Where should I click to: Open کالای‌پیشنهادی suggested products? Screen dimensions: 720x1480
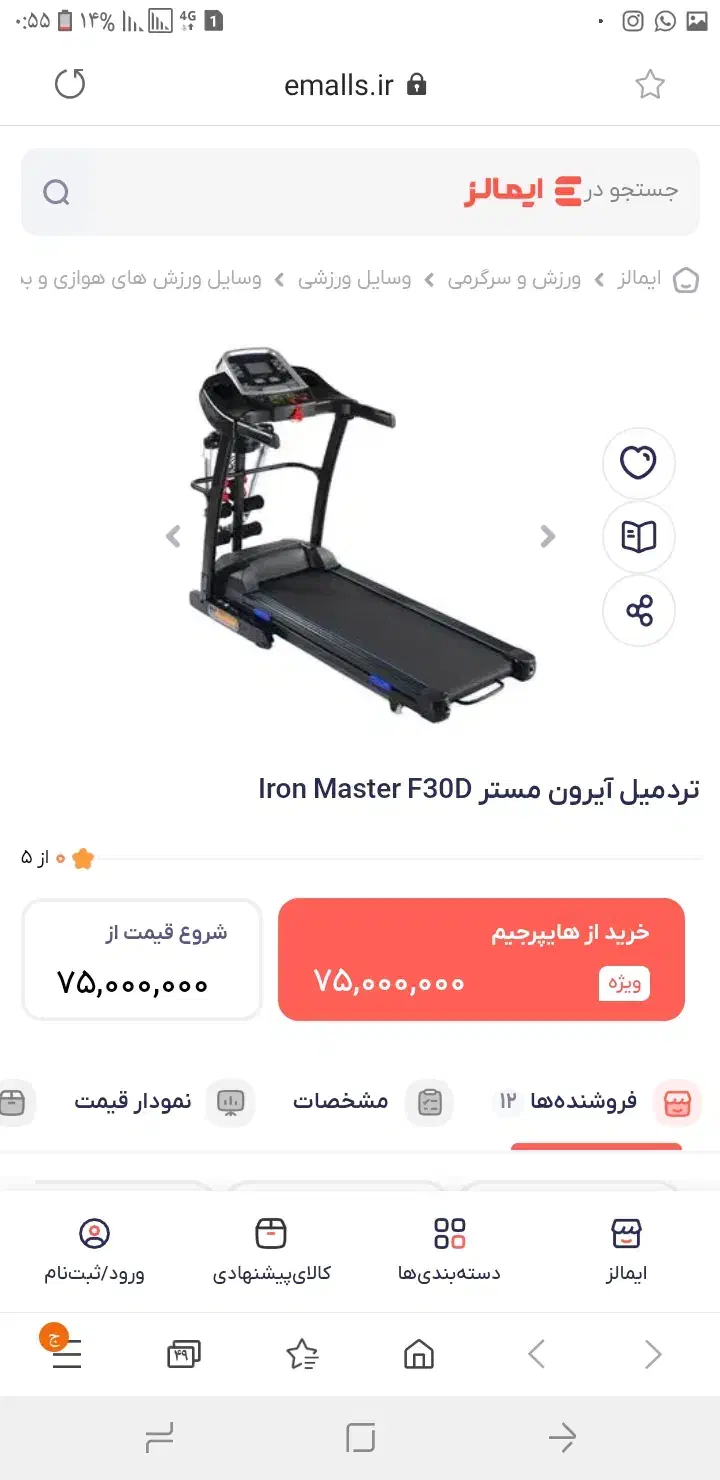pos(271,1249)
